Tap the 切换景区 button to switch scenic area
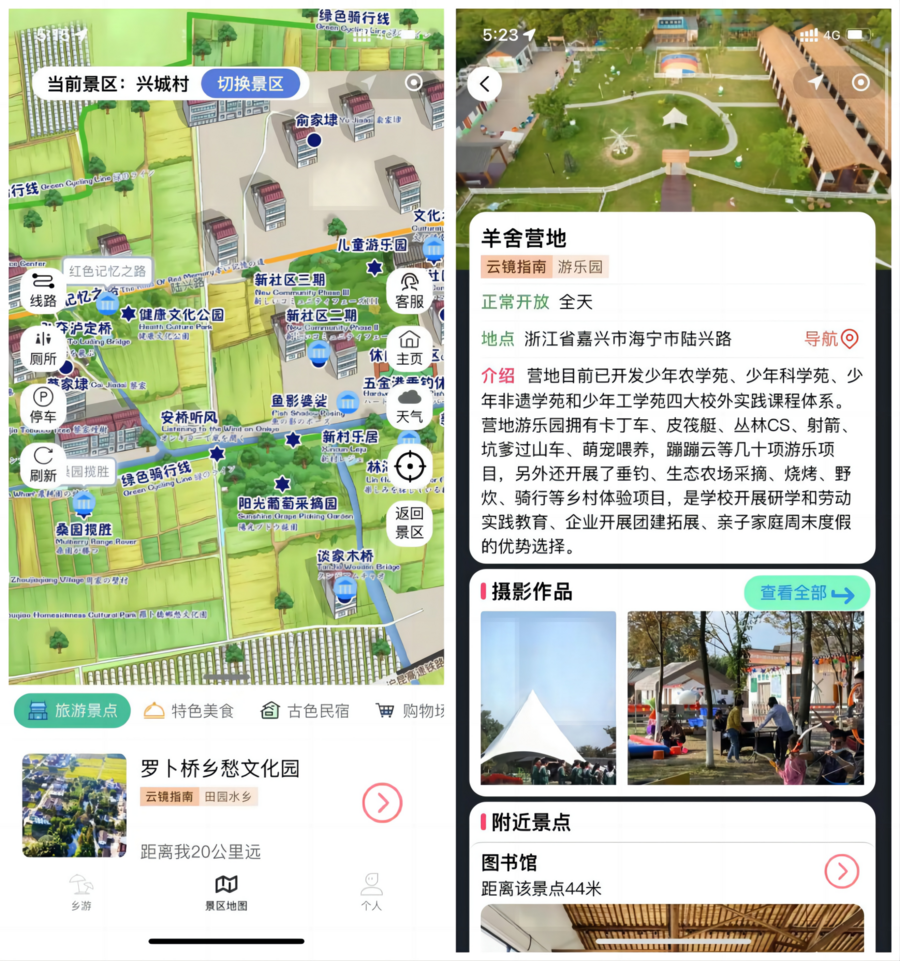The width and height of the screenshot is (900, 961). [250, 84]
